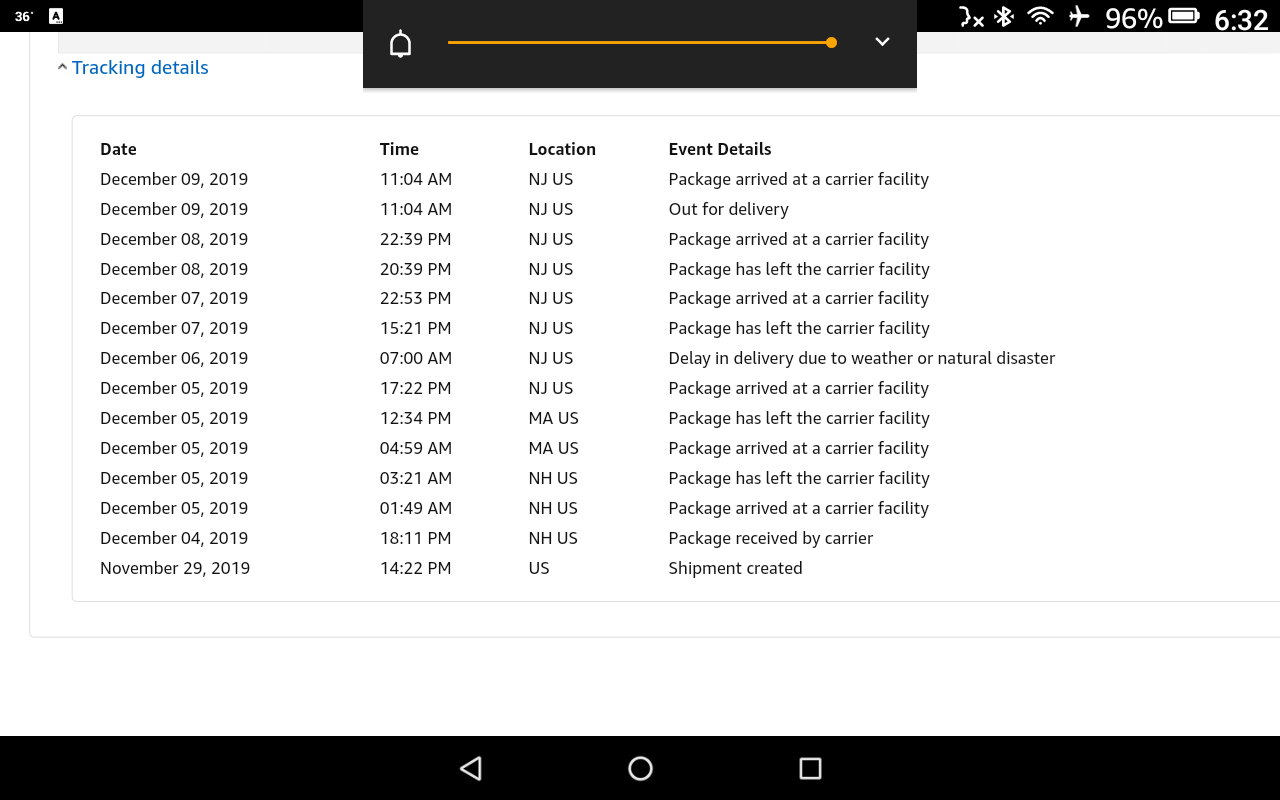Image resolution: width=1280 pixels, height=800 pixels.
Task: Tap the notification volume slider
Action: point(640,43)
